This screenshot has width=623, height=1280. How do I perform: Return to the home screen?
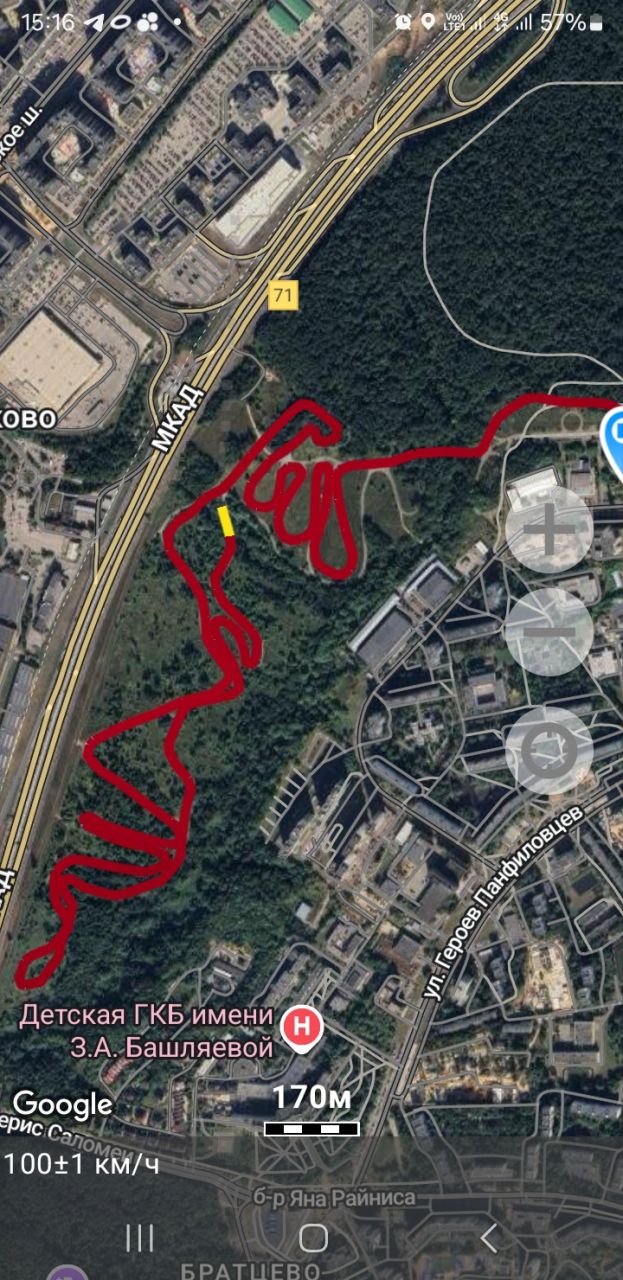313,1238
